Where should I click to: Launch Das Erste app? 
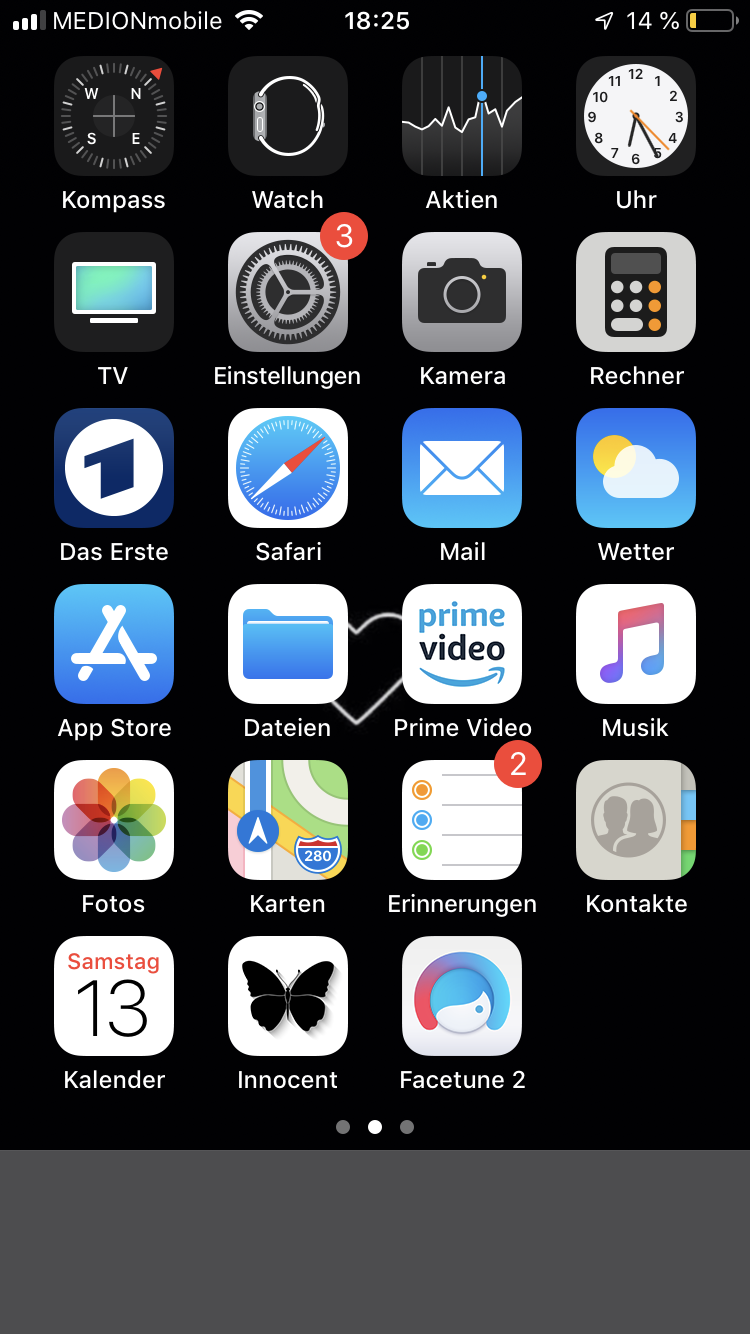click(113, 468)
